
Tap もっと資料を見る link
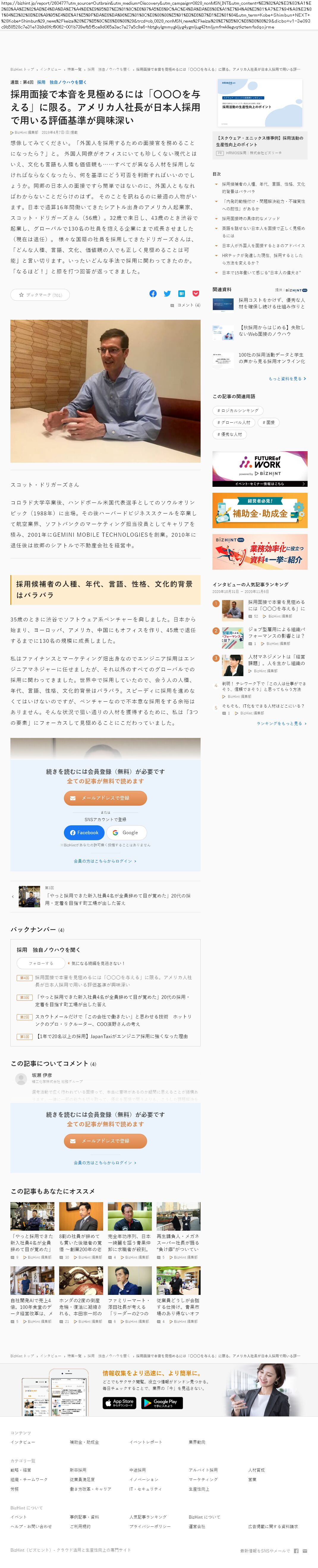point(287,379)
